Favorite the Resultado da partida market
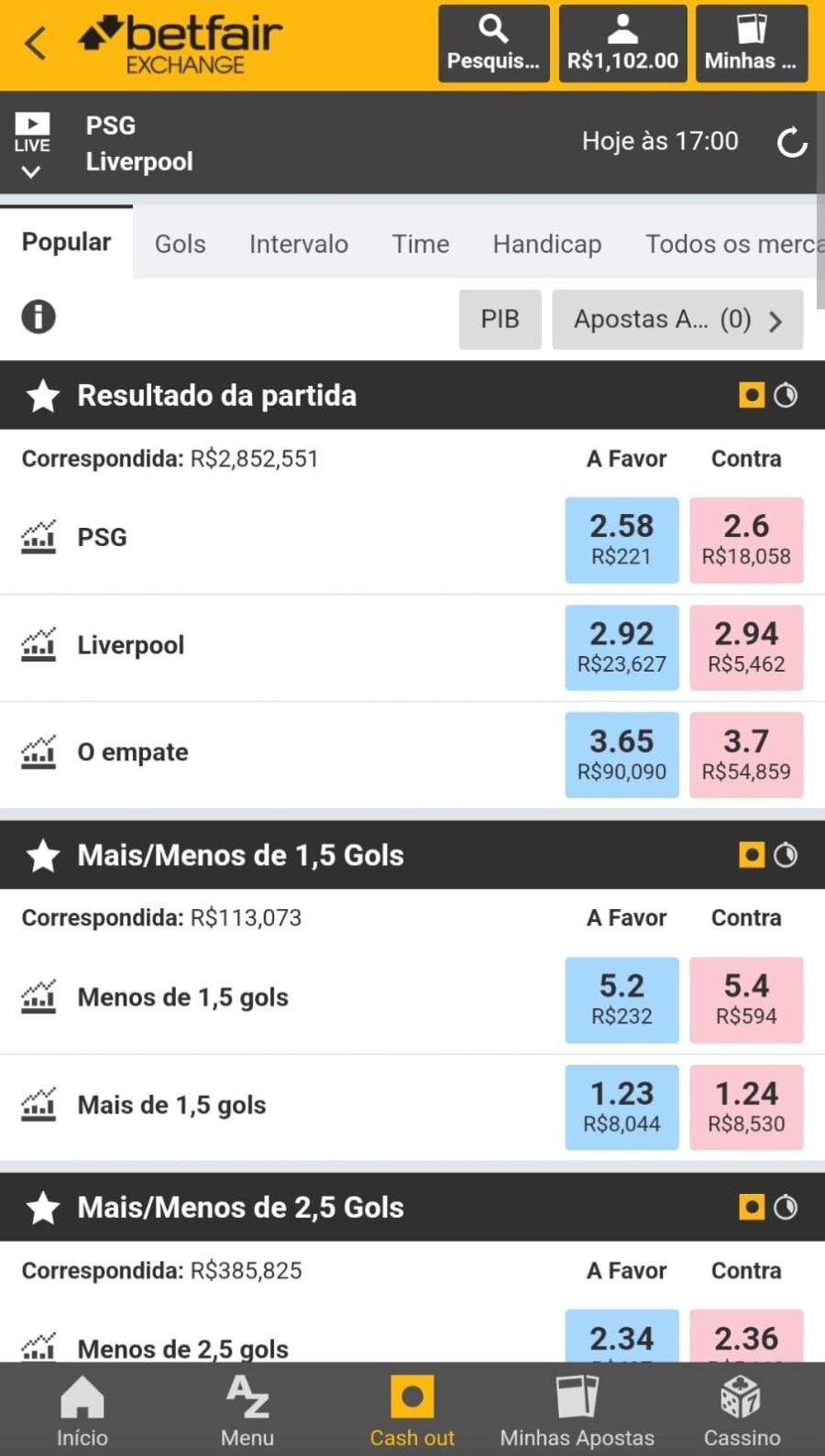This screenshot has height=1456, width=825. click(x=42, y=396)
